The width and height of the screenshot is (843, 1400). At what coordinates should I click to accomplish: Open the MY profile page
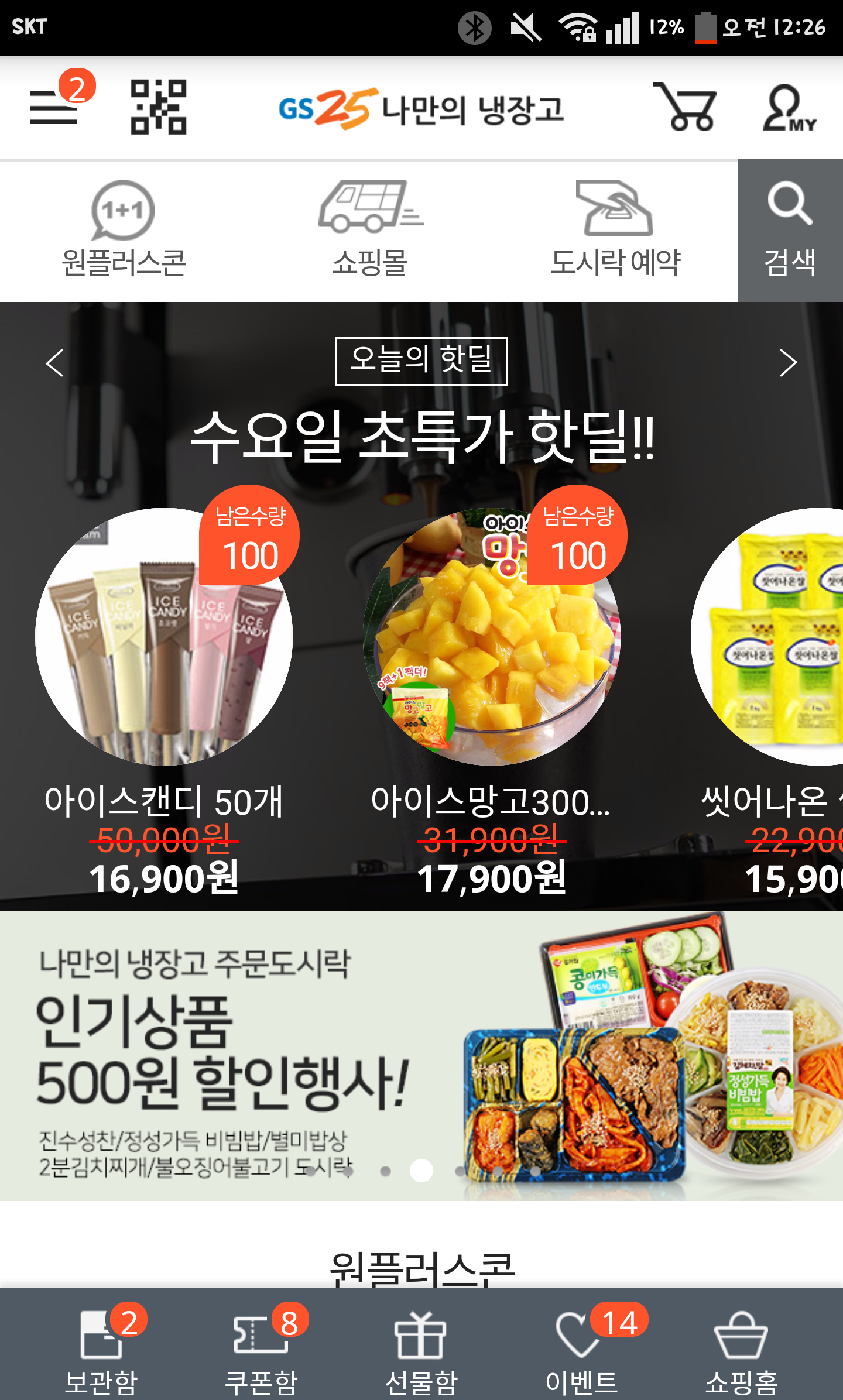click(x=789, y=108)
